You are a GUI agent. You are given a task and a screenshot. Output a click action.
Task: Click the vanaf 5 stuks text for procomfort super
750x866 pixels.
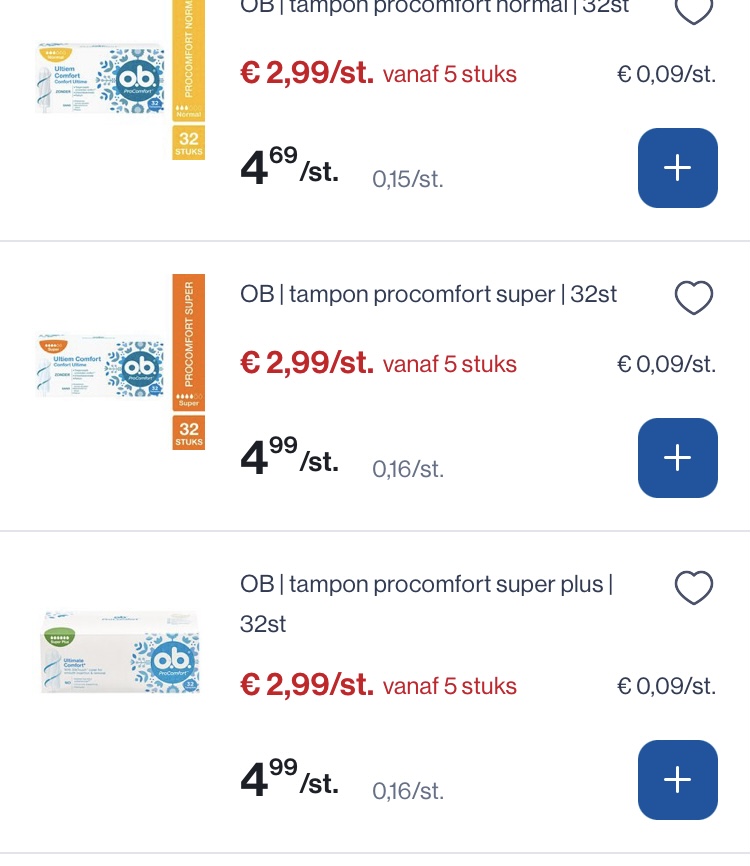pyautogui.click(x=450, y=365)
